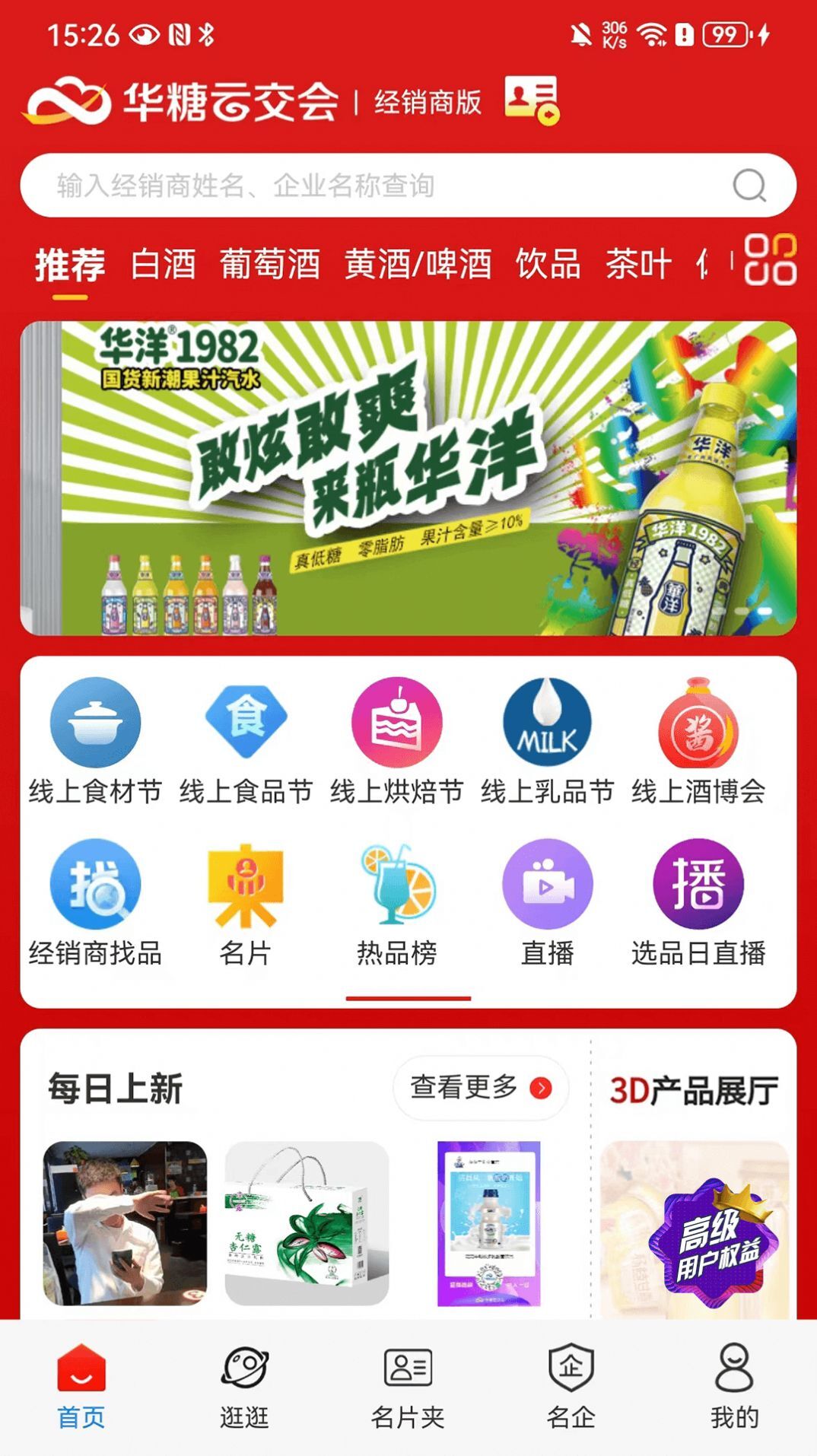
Task: Open the 名片 name card board icon
Action: click(246, 885)
